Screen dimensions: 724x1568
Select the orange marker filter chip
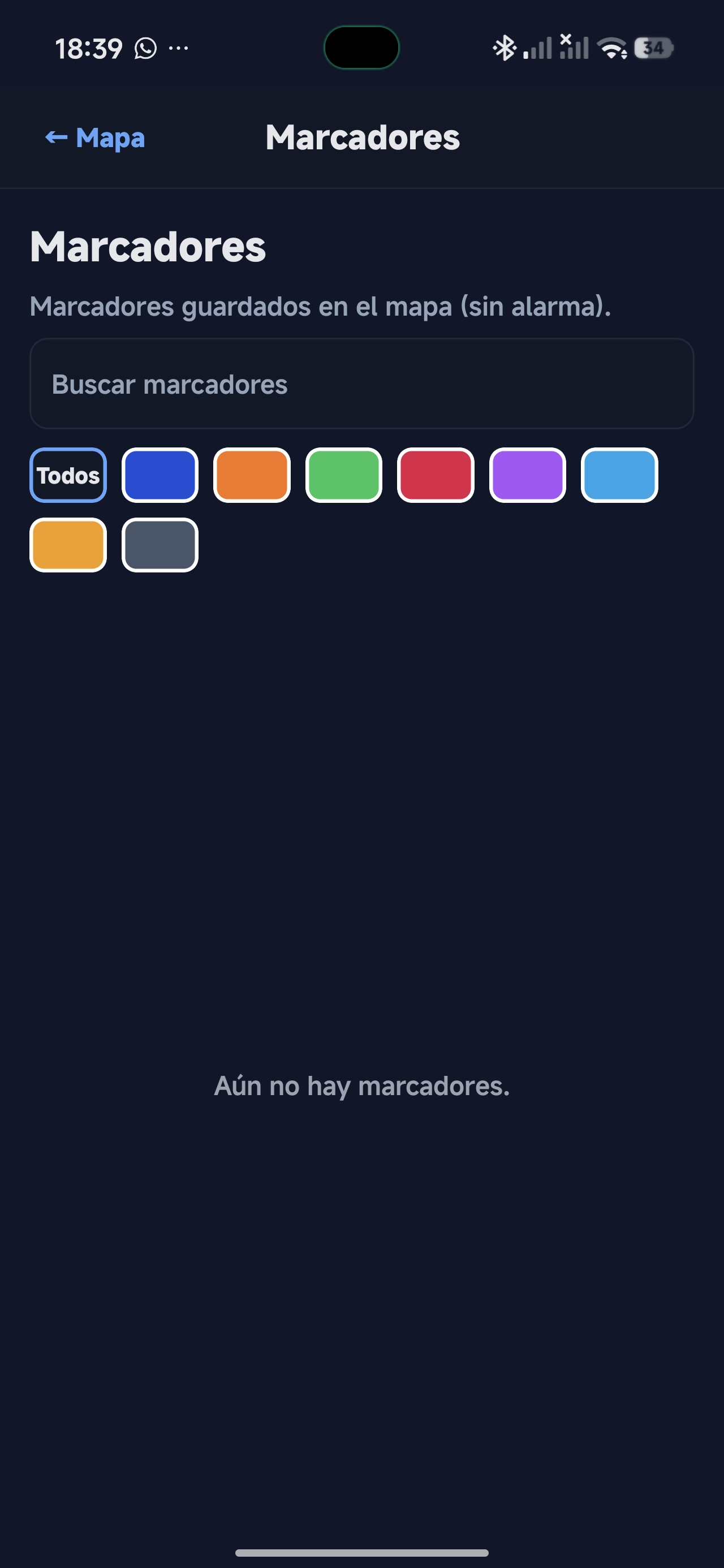251,475
